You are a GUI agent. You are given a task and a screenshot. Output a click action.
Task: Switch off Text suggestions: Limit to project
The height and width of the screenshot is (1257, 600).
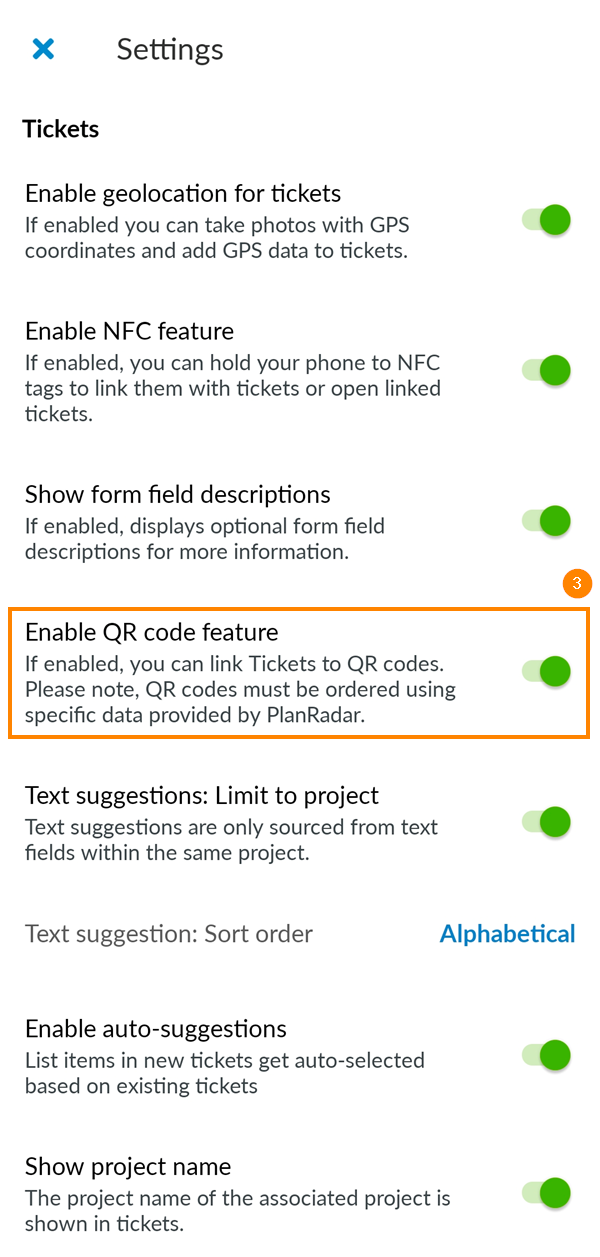pyautogui.click(x=547, y=822)
